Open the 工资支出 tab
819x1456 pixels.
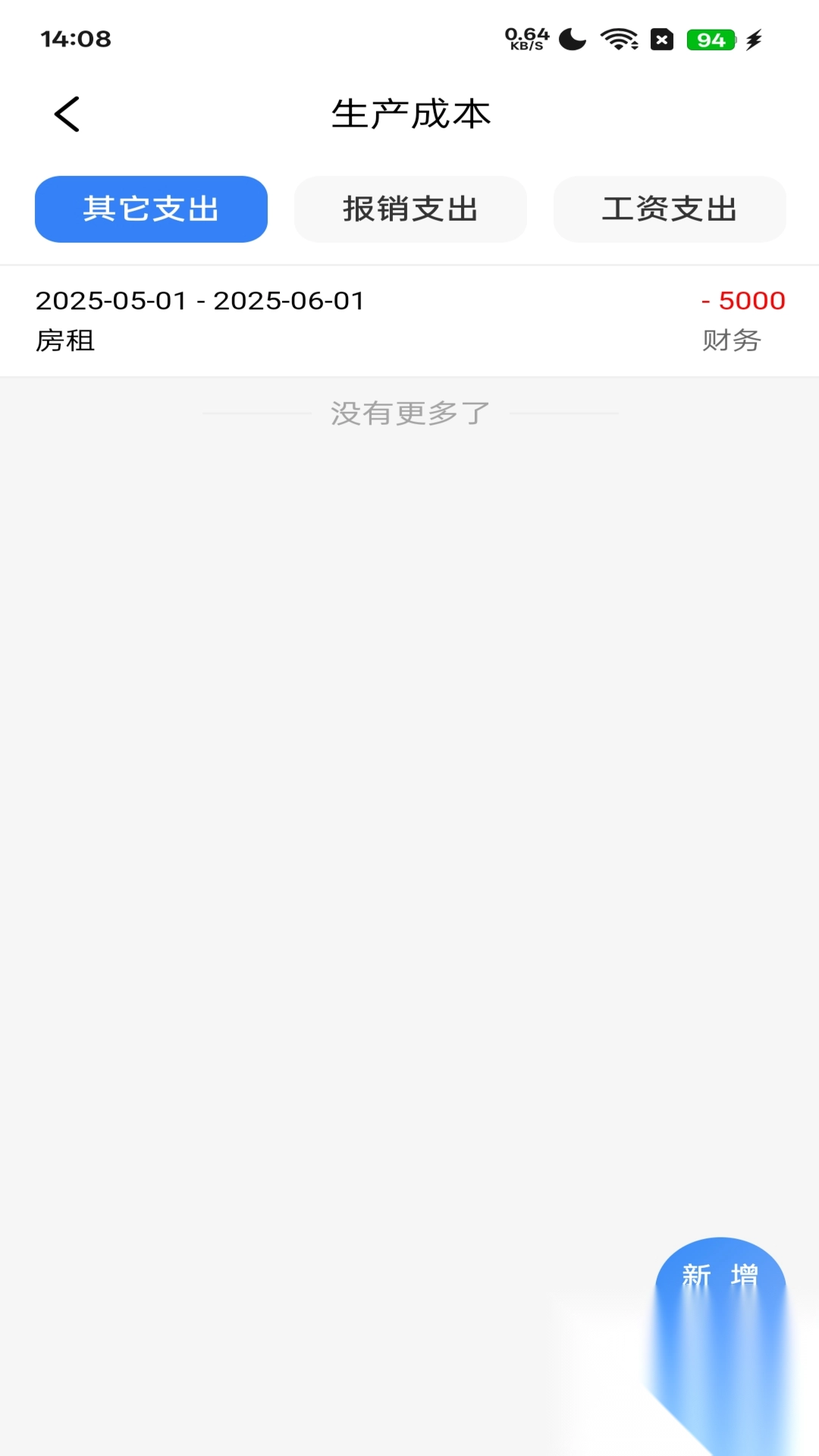pyautogui.click(x=670, y=209)
